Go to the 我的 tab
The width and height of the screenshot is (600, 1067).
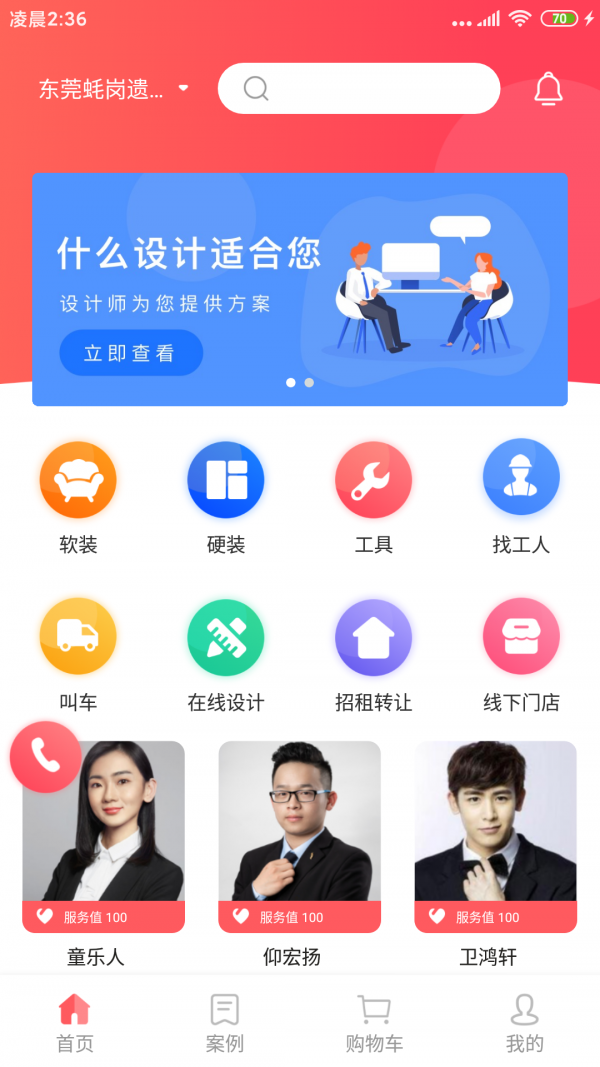pos(524,1022)
